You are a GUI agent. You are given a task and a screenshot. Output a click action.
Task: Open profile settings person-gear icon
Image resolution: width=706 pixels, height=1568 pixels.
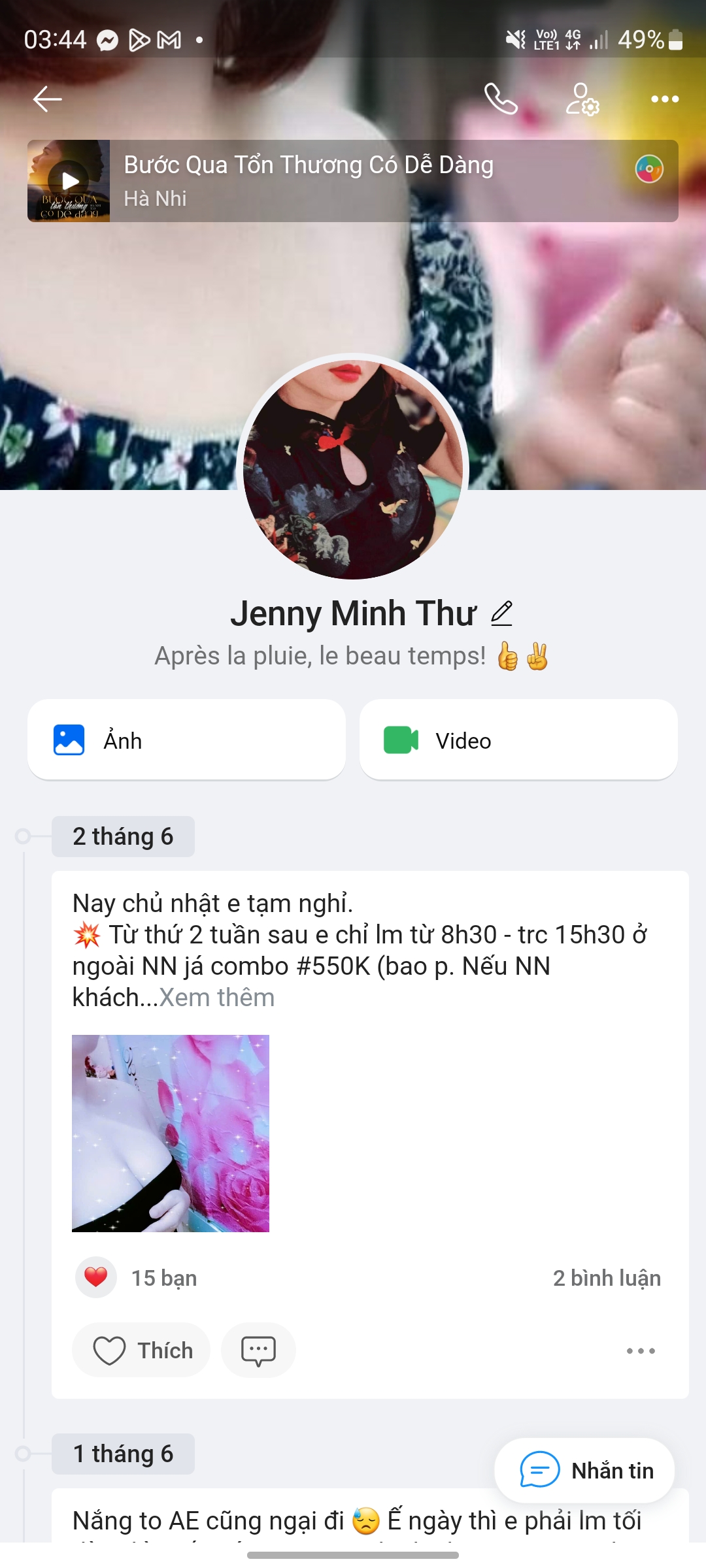[582, 99]
